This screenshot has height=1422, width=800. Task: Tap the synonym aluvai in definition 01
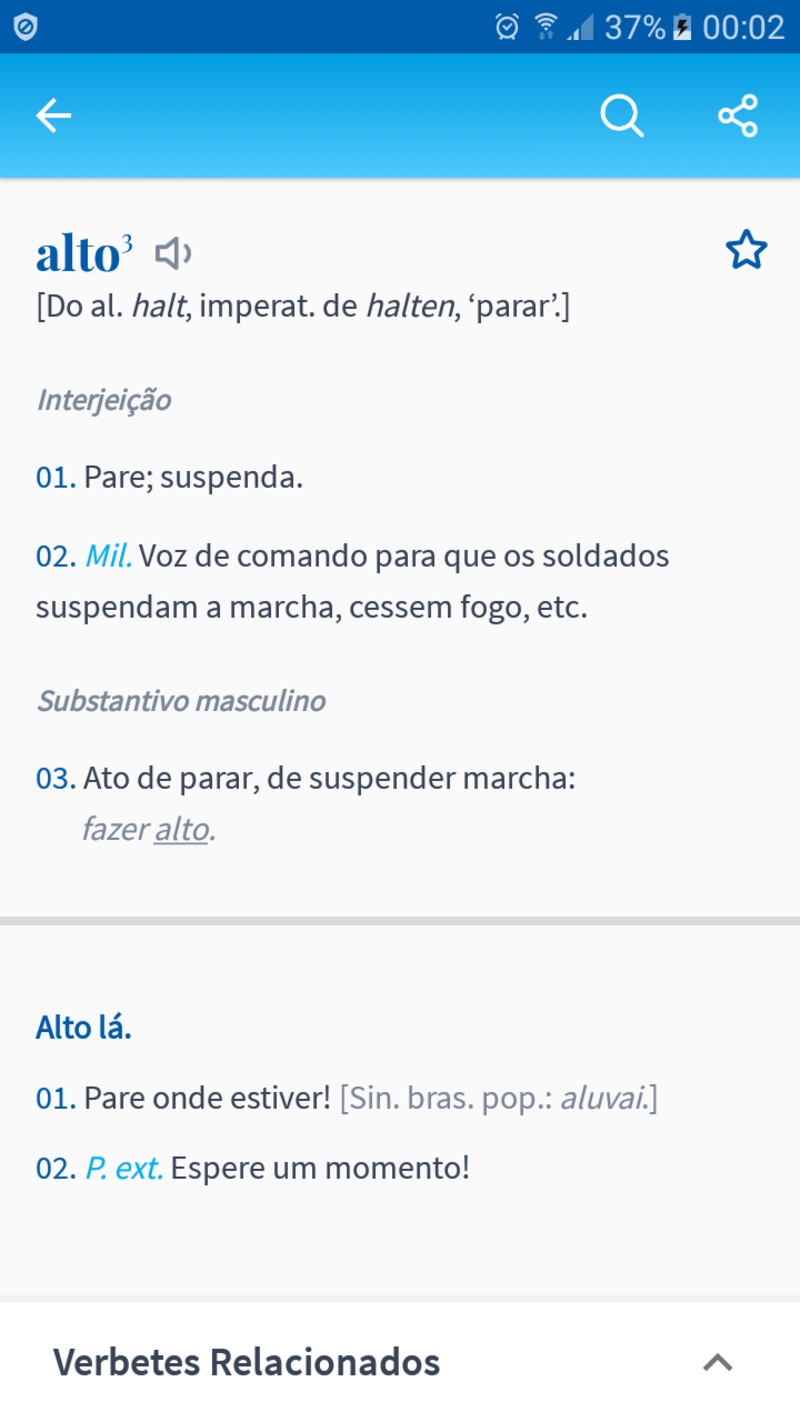point(604,1097)
